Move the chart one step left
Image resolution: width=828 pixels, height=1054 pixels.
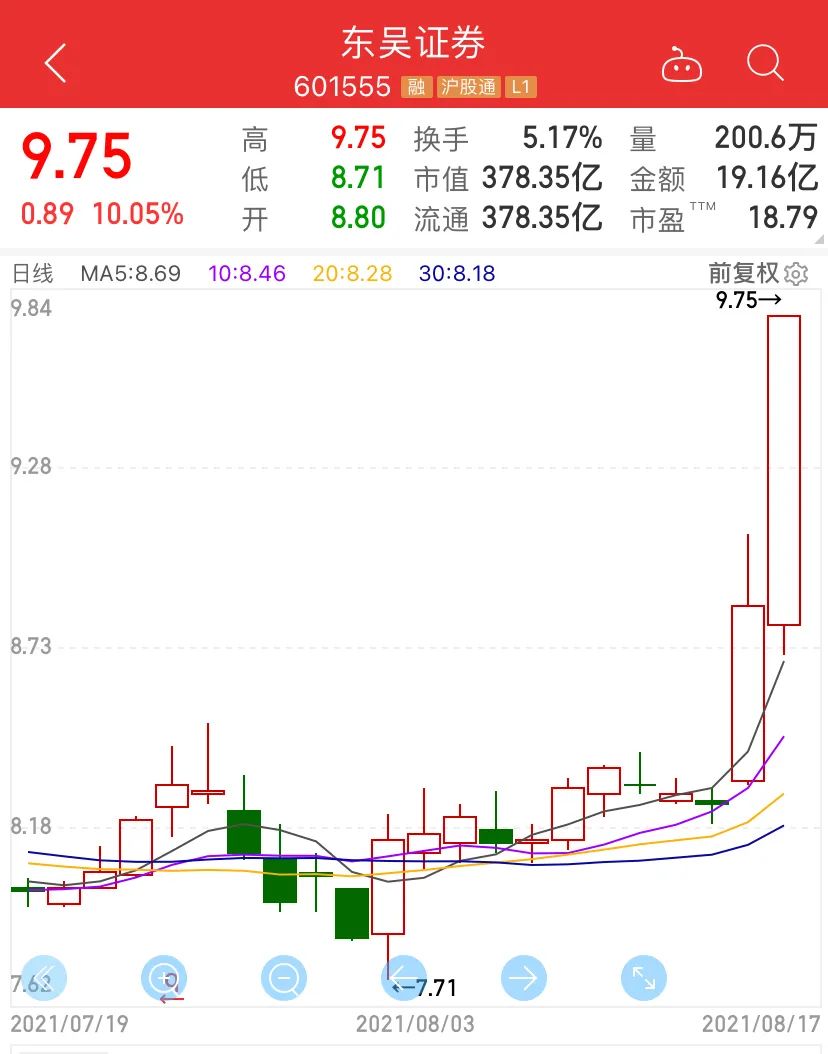pyautogui.click(x=404, y=978)
